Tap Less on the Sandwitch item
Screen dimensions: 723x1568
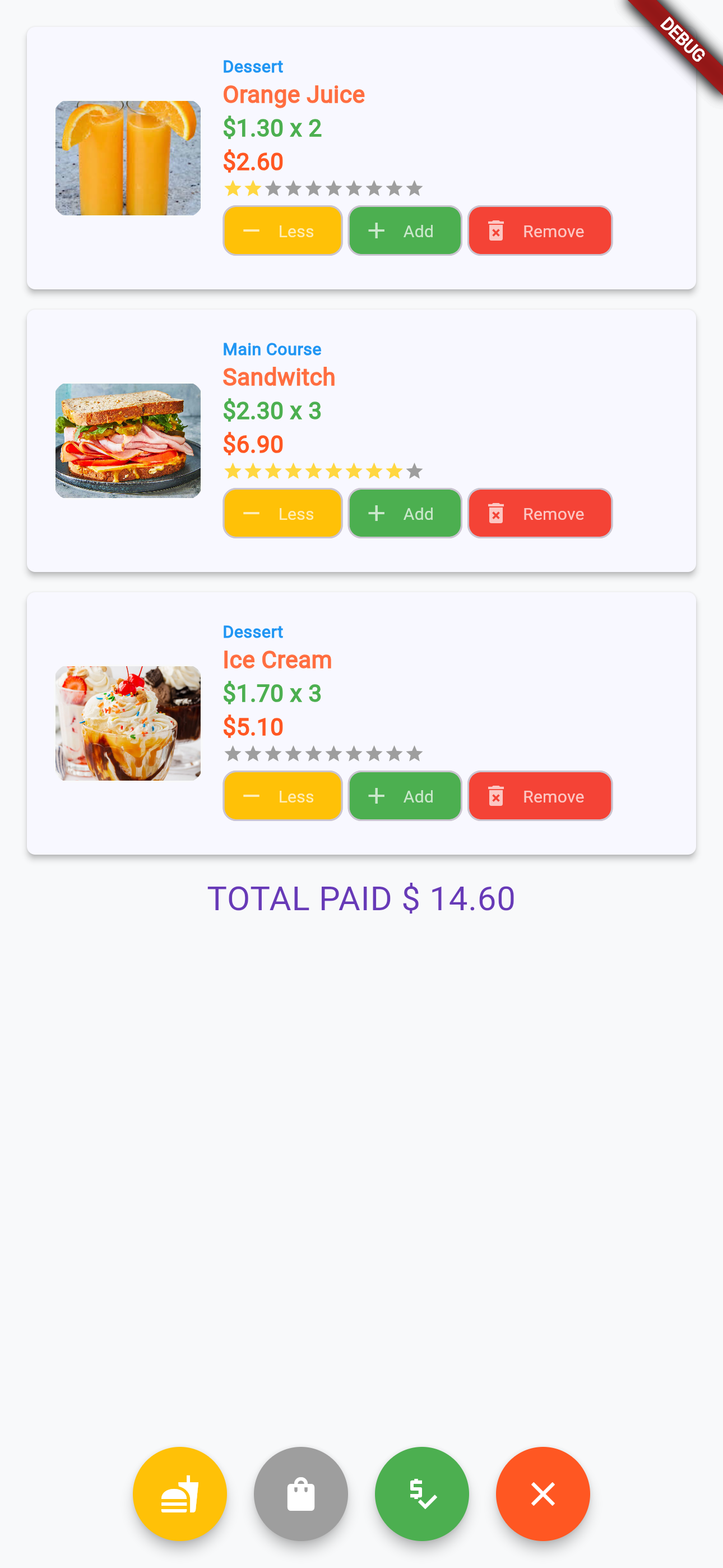[x=282, y=513]
